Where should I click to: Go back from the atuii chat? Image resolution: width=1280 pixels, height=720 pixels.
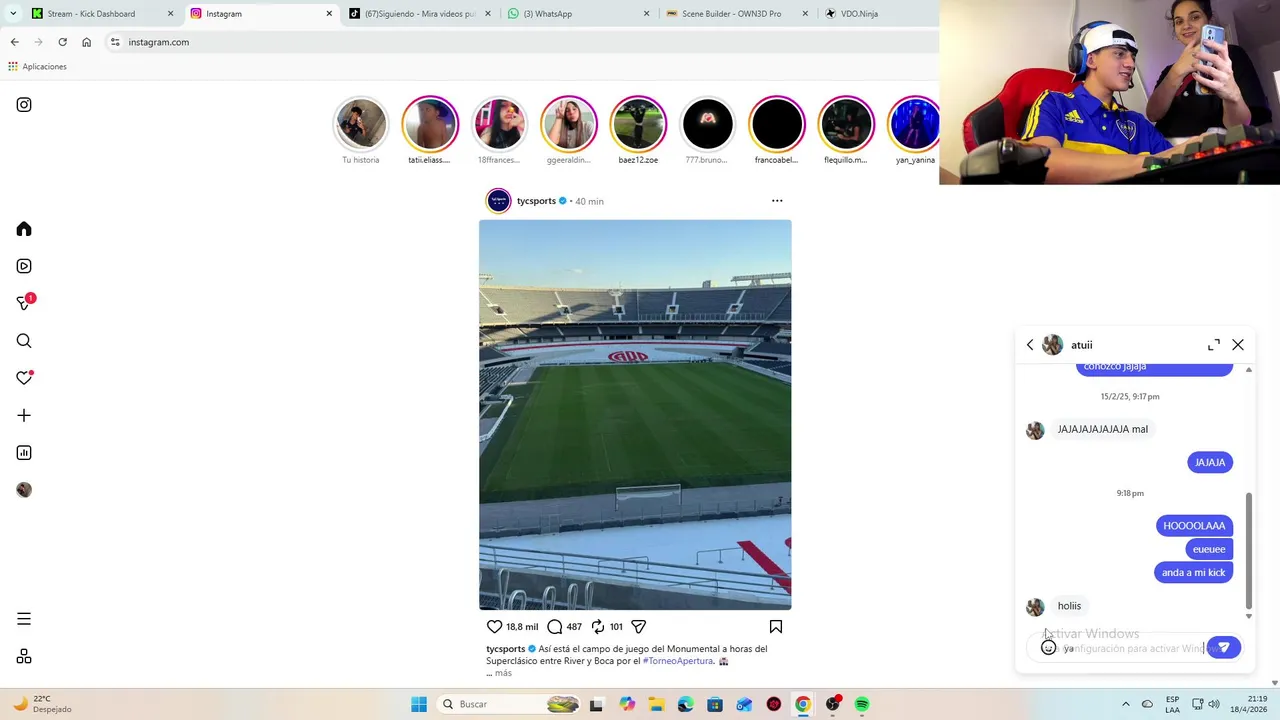tap(1030, 345)
